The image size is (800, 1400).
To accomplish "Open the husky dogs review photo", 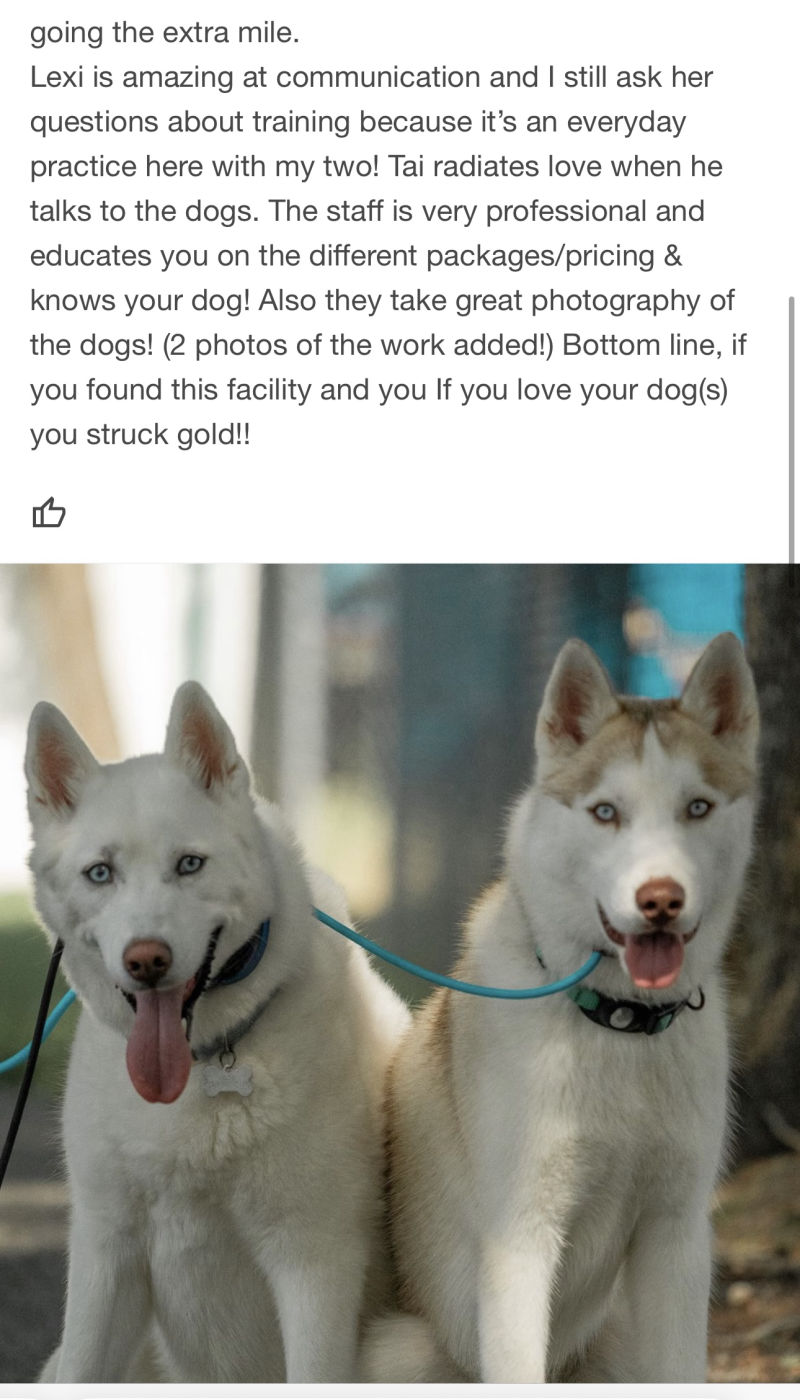I will coord(400,970).
